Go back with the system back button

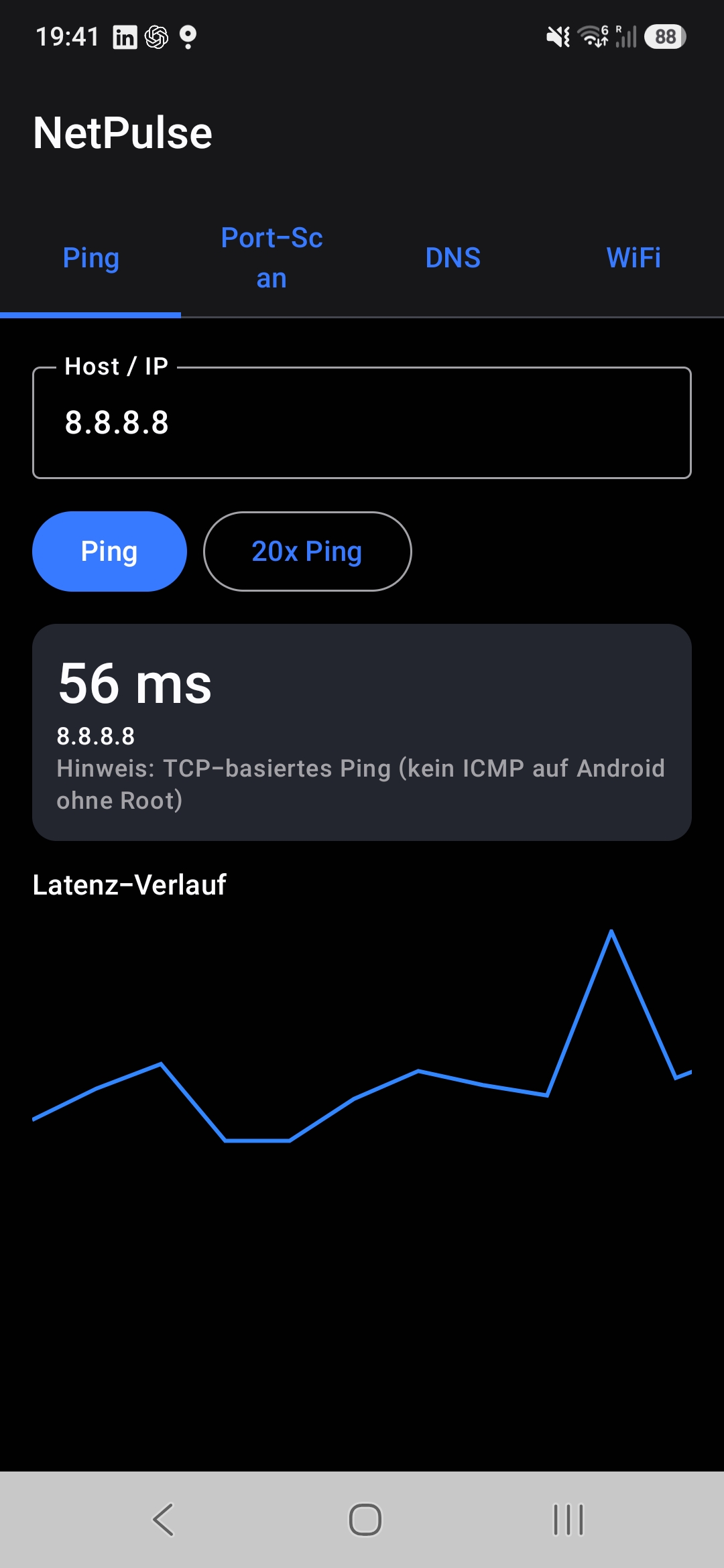click(164, 1519)
